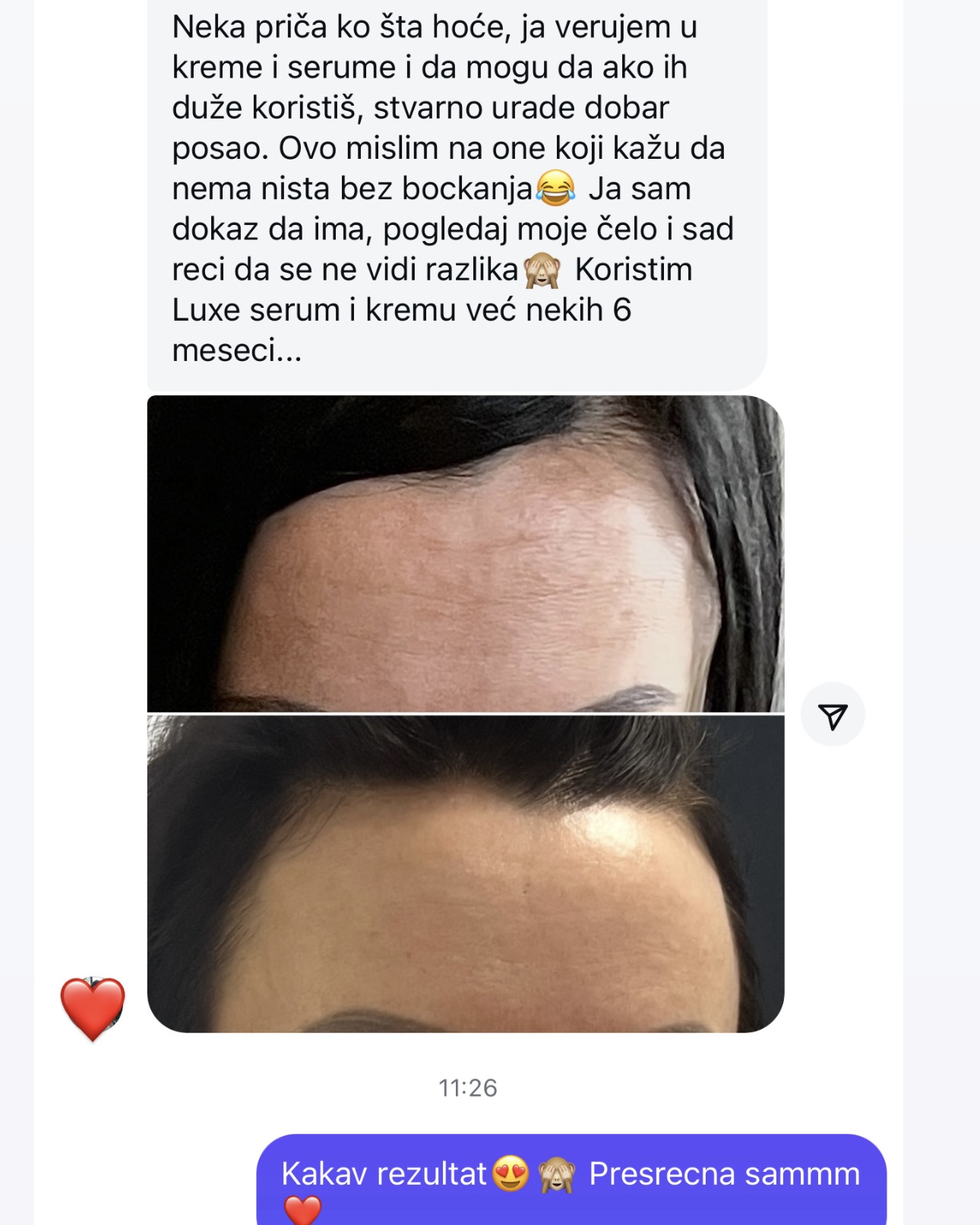Forward the forehead photo message
This screenshot has width=980, height=1225.
(x=833, y=715)
